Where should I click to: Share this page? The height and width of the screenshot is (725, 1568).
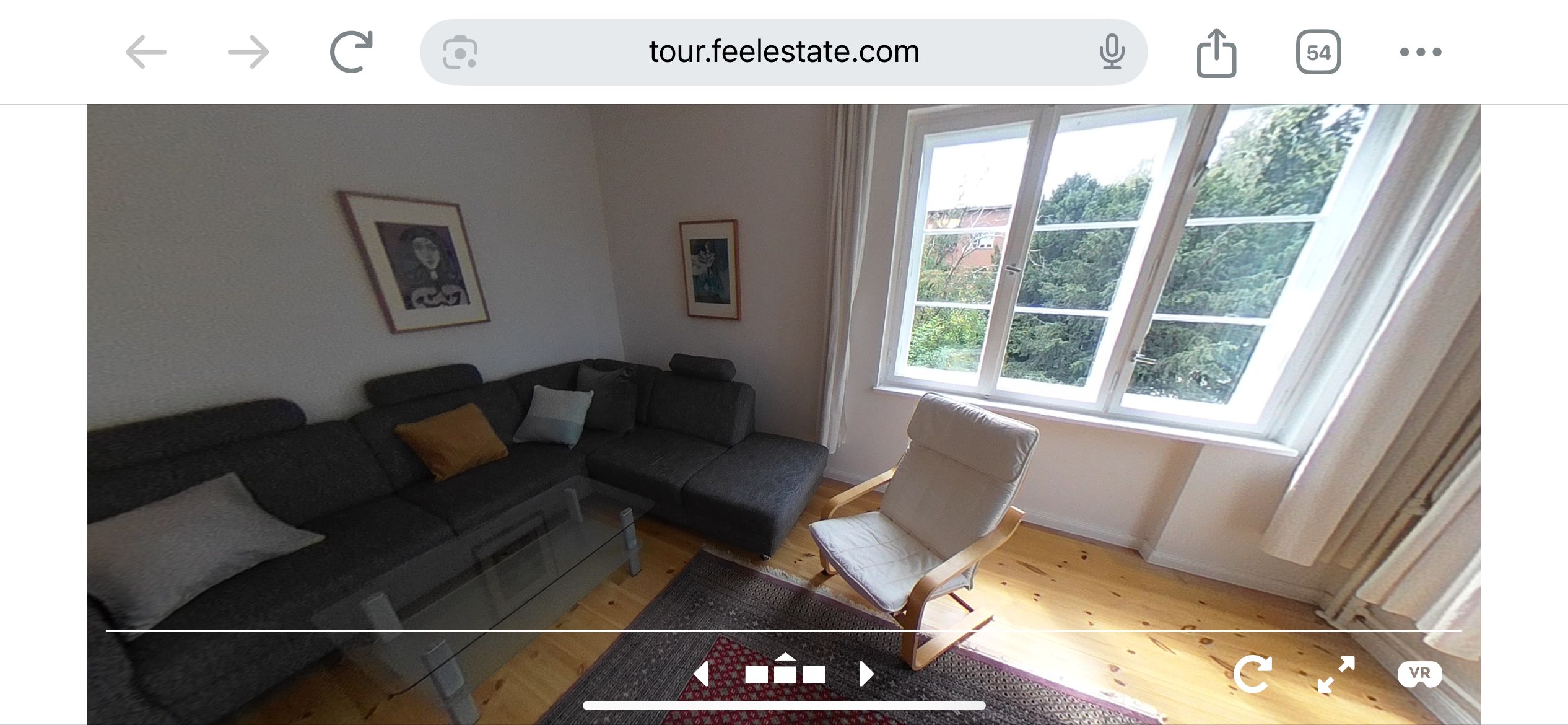pos(1216,53)
